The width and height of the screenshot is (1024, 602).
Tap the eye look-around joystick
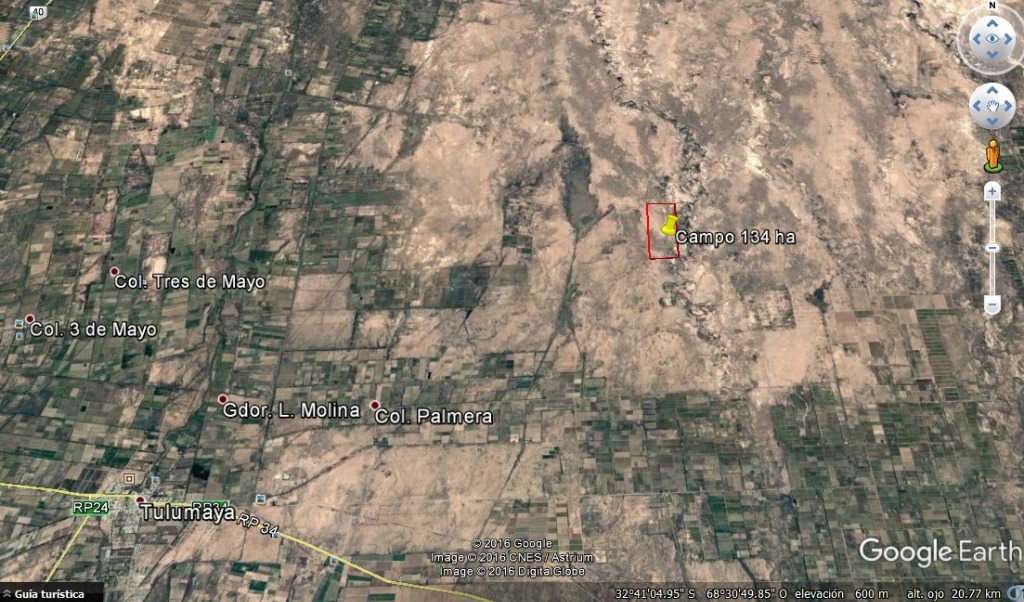coord(992,39)
